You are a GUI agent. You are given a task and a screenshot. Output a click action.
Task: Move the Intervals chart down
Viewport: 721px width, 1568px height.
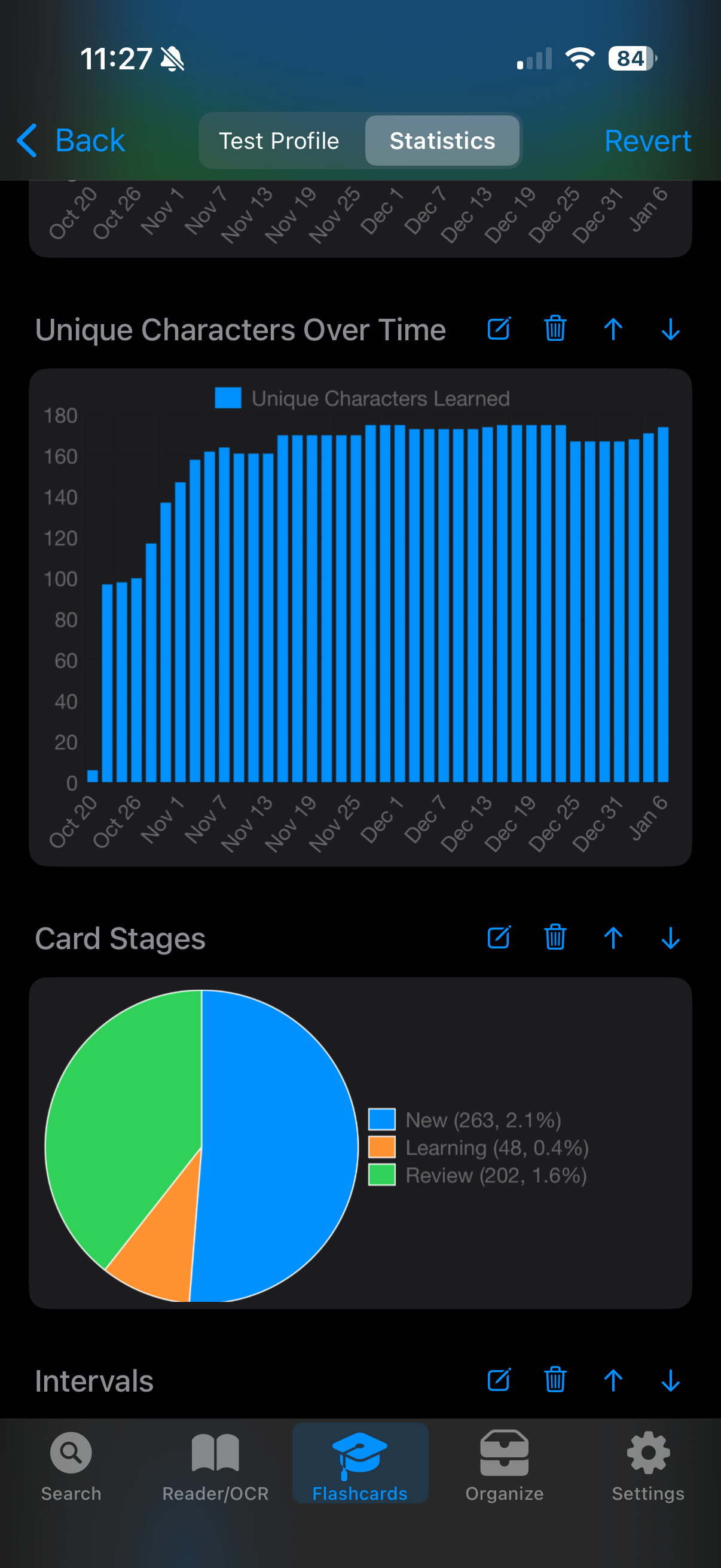click(671, 1380)
